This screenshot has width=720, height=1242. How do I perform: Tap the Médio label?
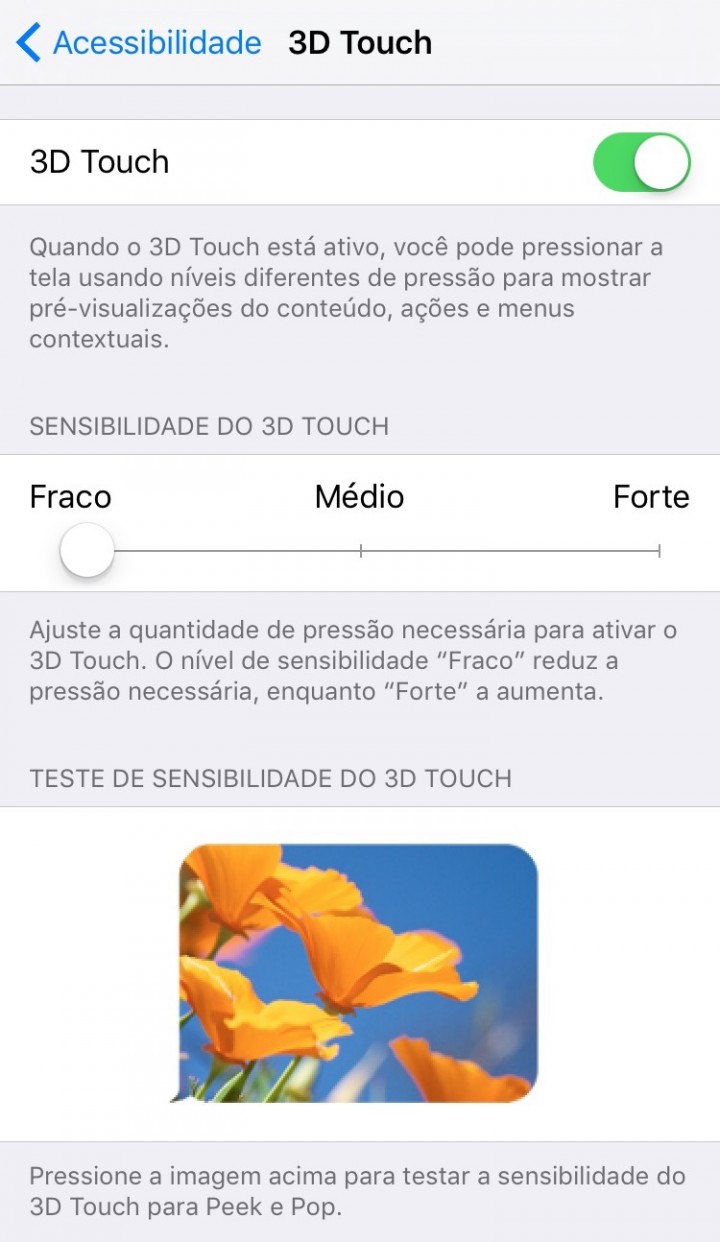coord(359,496)
